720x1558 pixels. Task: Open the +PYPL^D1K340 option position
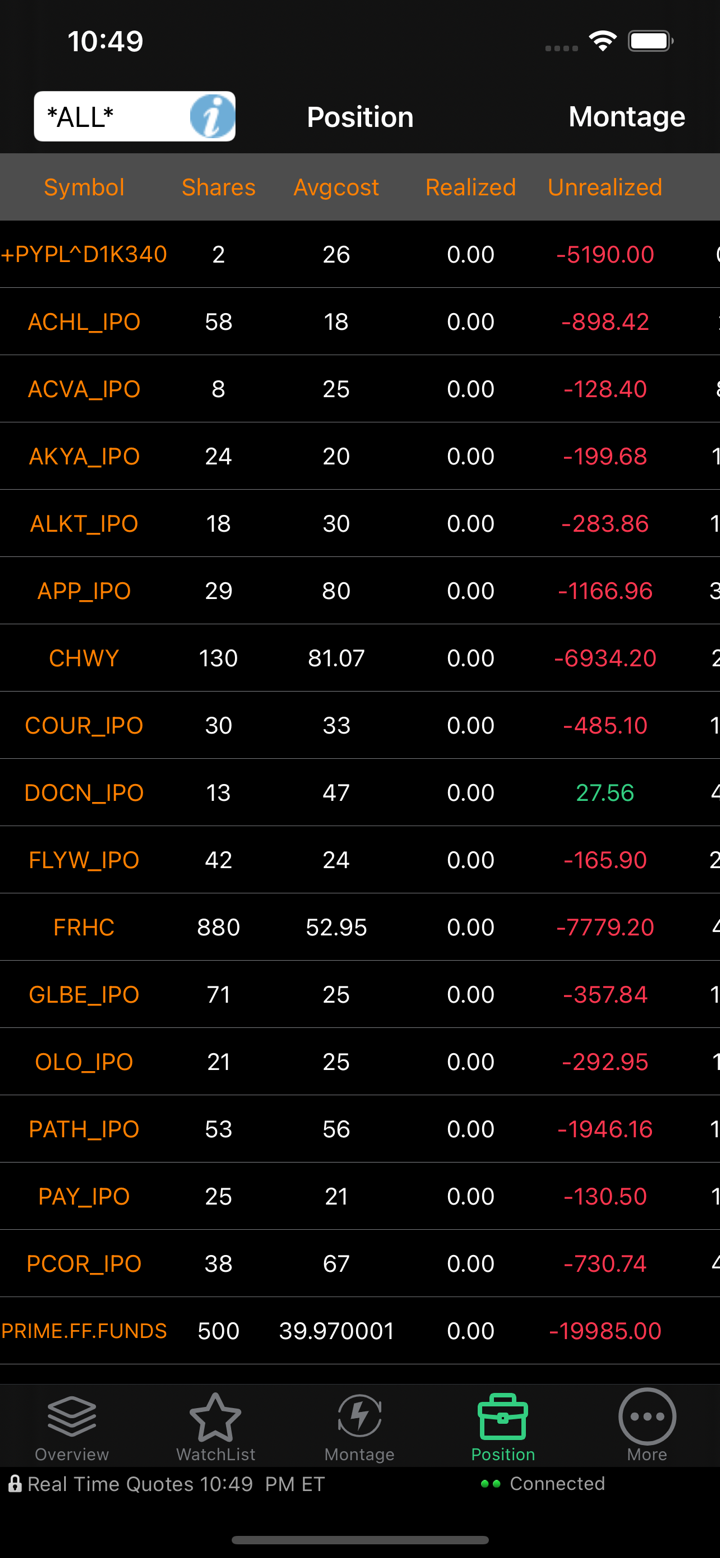(84, 254)
